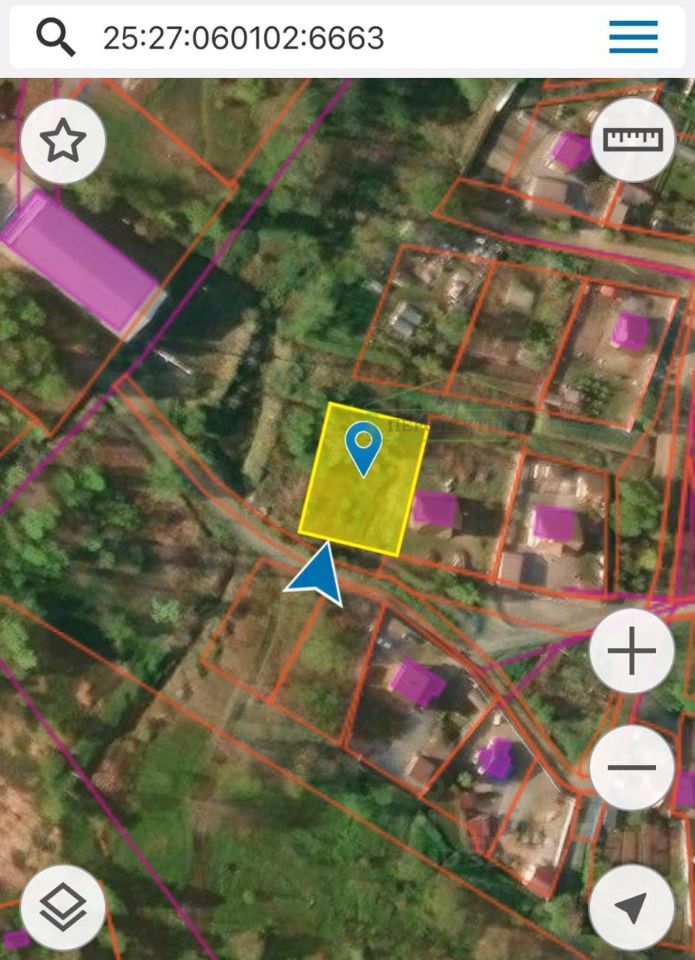The height and width of the screenshot is (960, 695).
Task: Open the hamburger menu
Action: [x=633, y=37]
